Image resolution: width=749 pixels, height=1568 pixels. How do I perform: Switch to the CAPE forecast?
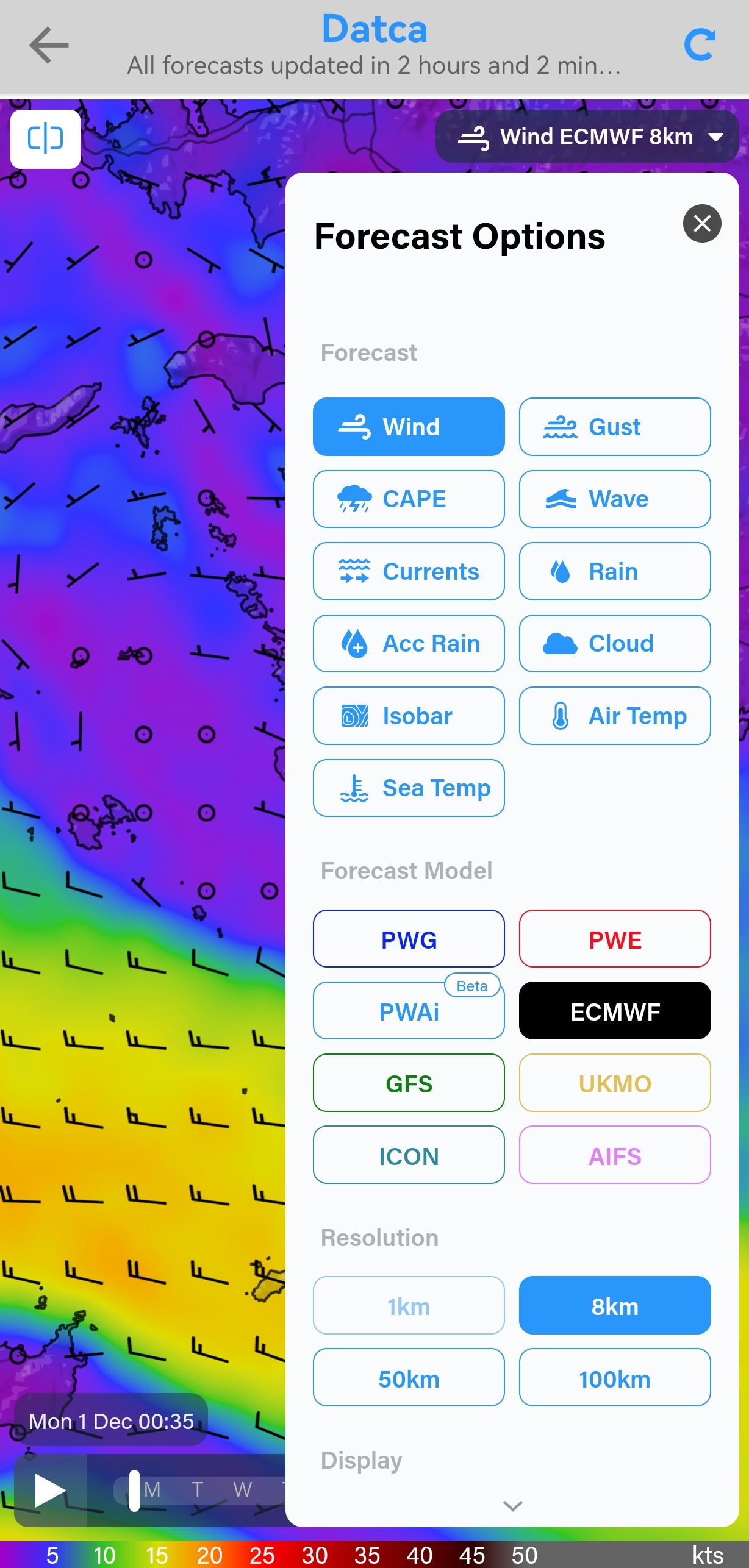coord(409,499)
